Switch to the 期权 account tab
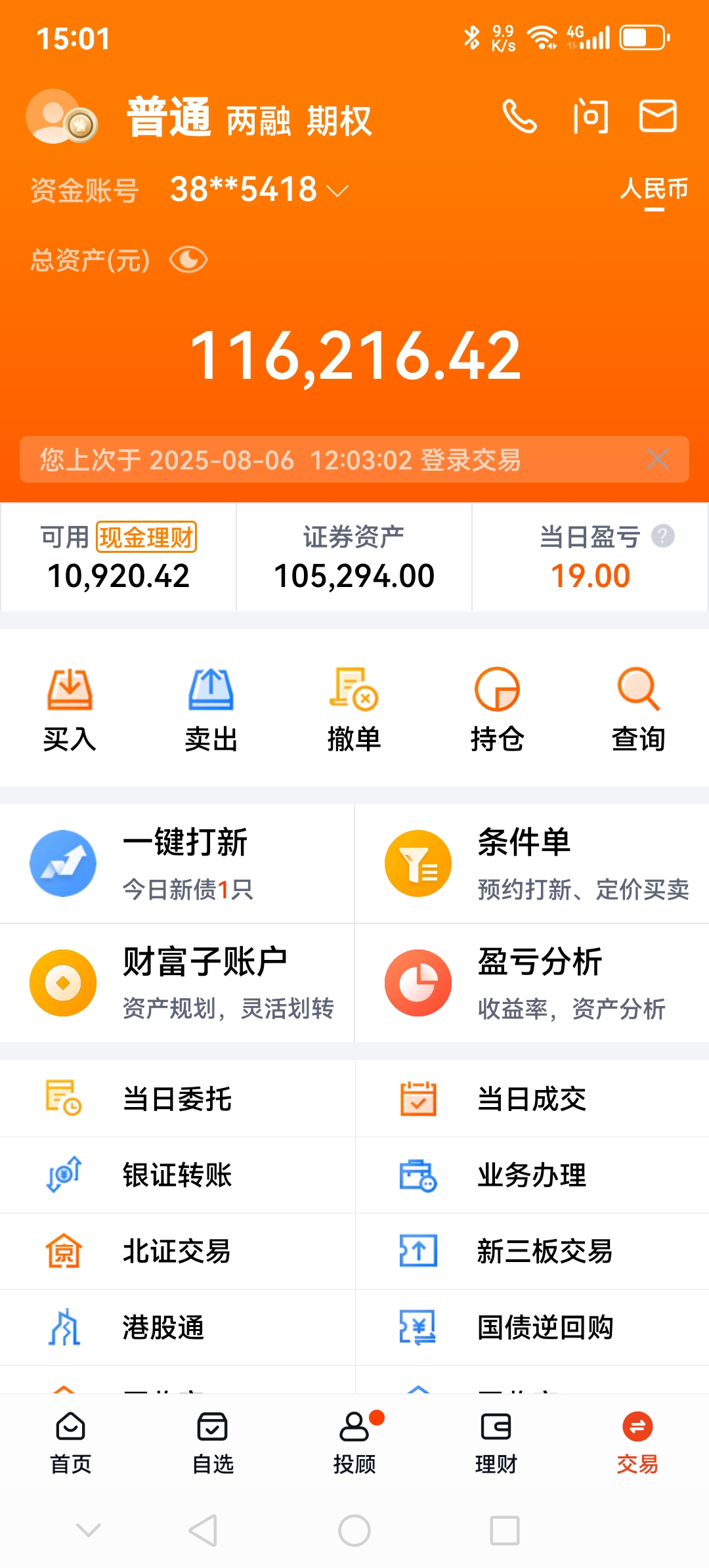Screen dimensions: 709x1568 [339, 121]
